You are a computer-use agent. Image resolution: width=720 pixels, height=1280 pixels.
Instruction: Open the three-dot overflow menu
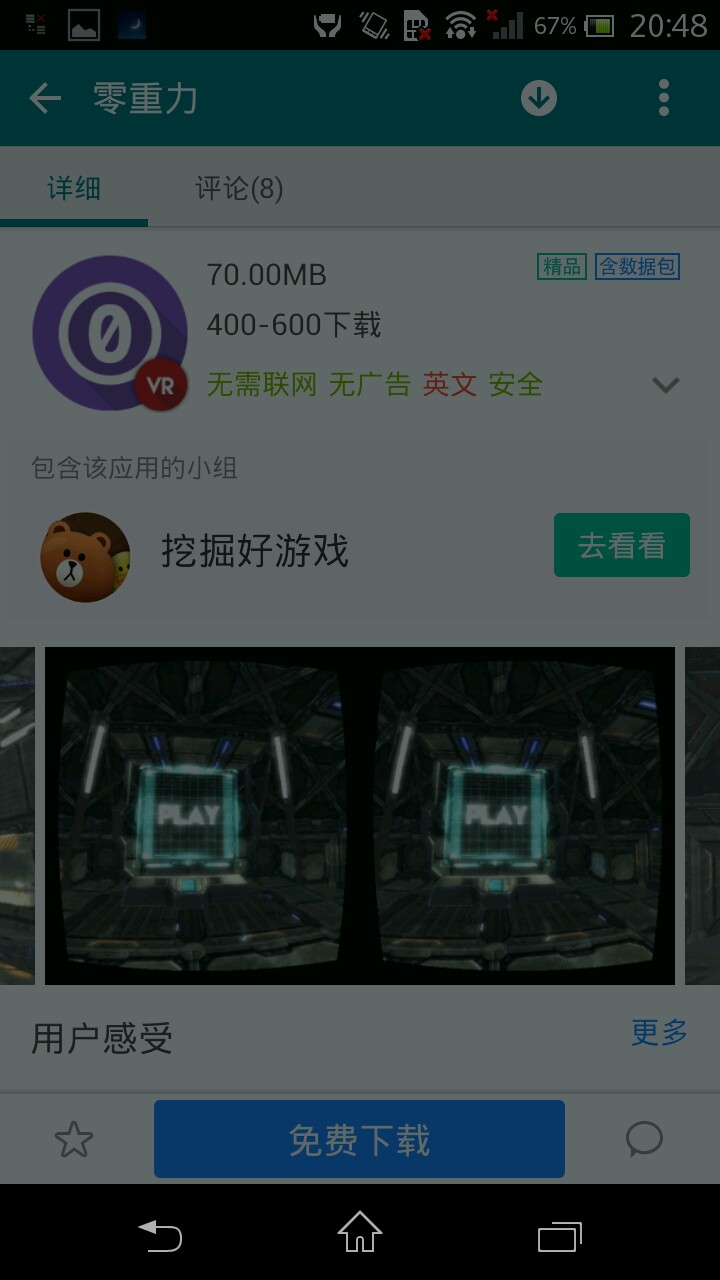663,98
